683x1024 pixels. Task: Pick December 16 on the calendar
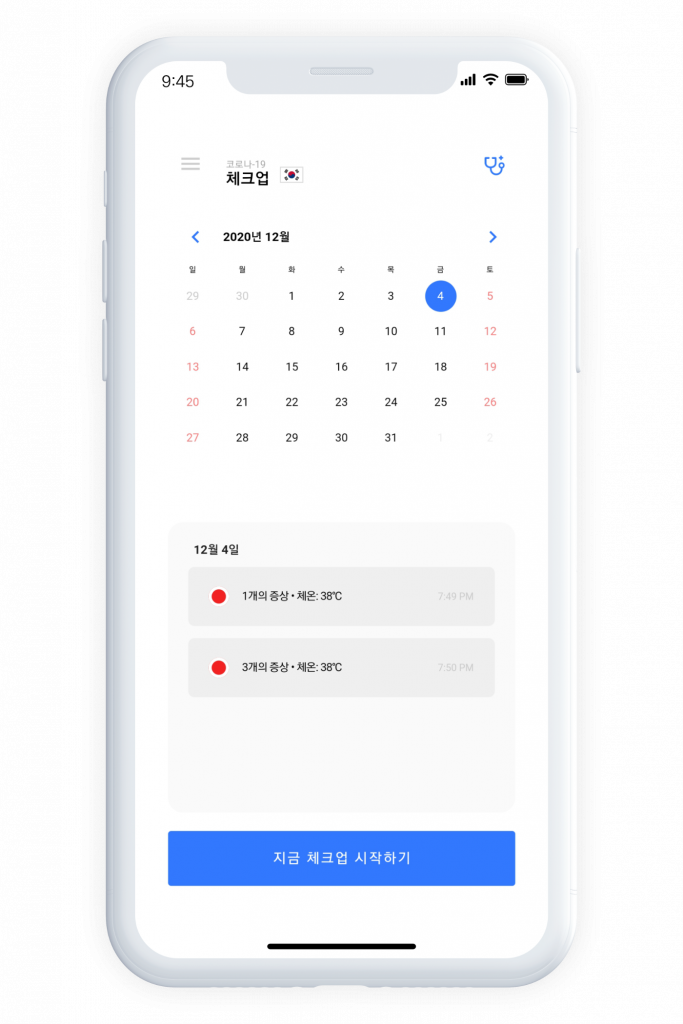tap(341, 367)
